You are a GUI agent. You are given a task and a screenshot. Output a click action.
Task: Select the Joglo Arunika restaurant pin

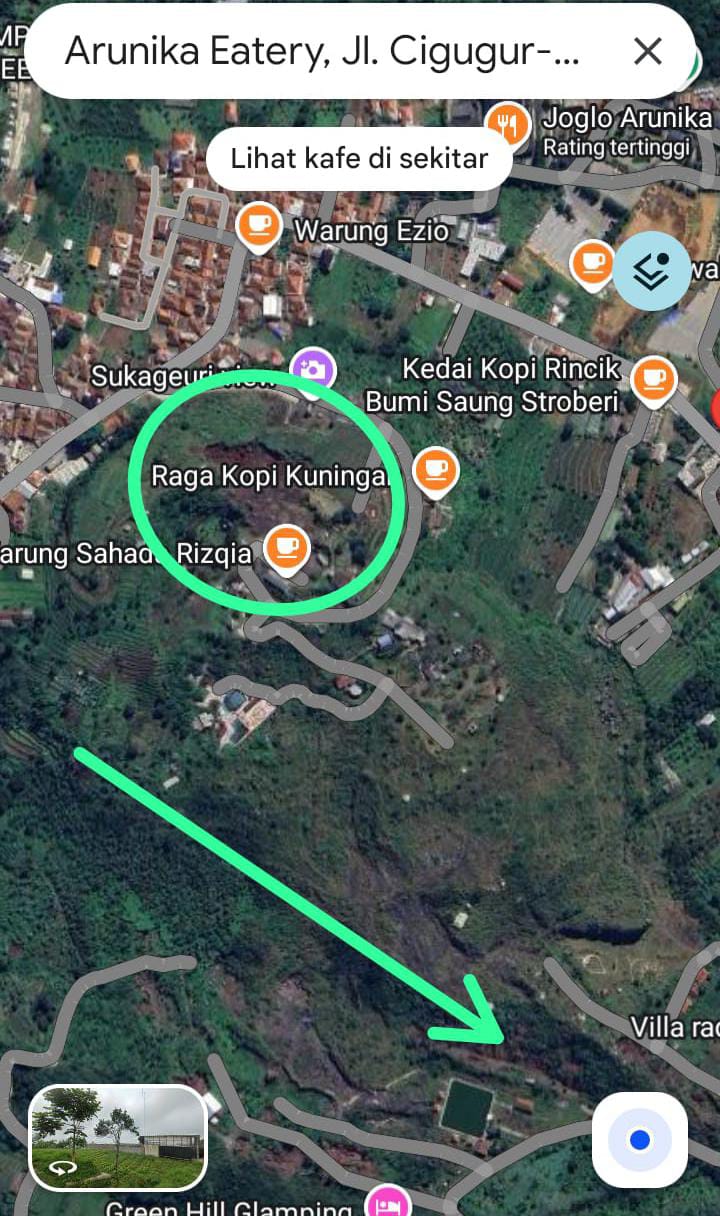click(x=510, y=125)
